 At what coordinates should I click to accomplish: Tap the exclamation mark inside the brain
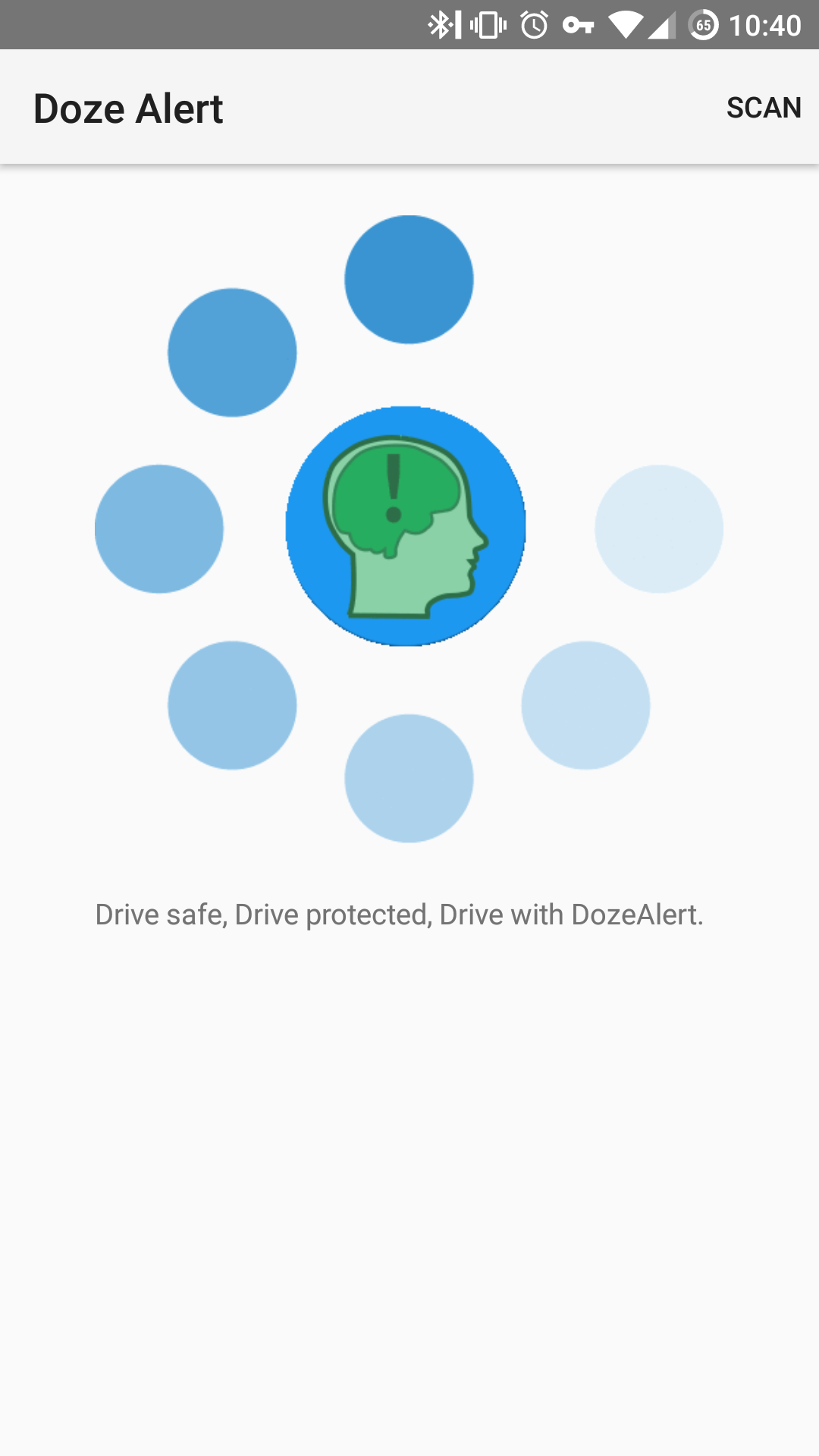(x=392, y=478)
